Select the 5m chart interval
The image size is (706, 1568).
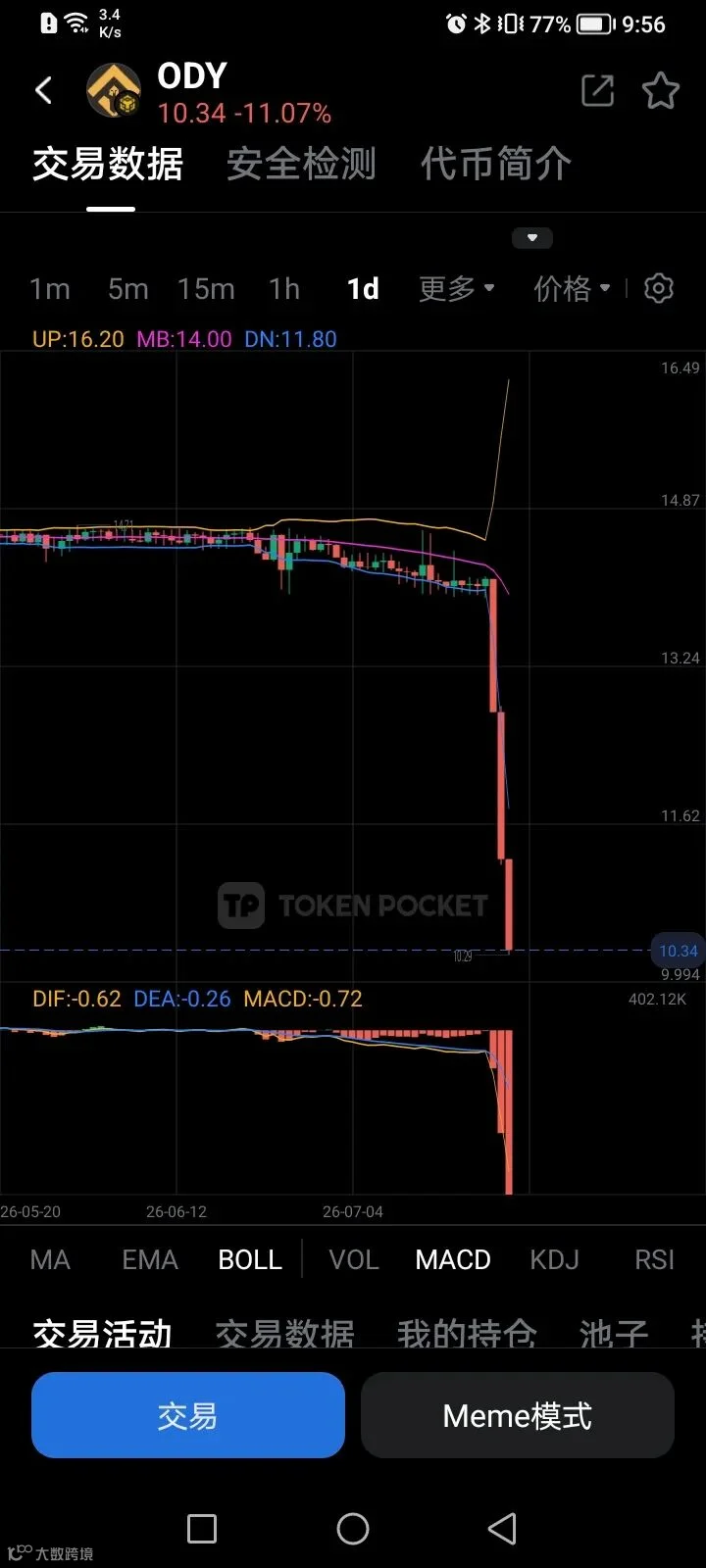tap(127, 289)
